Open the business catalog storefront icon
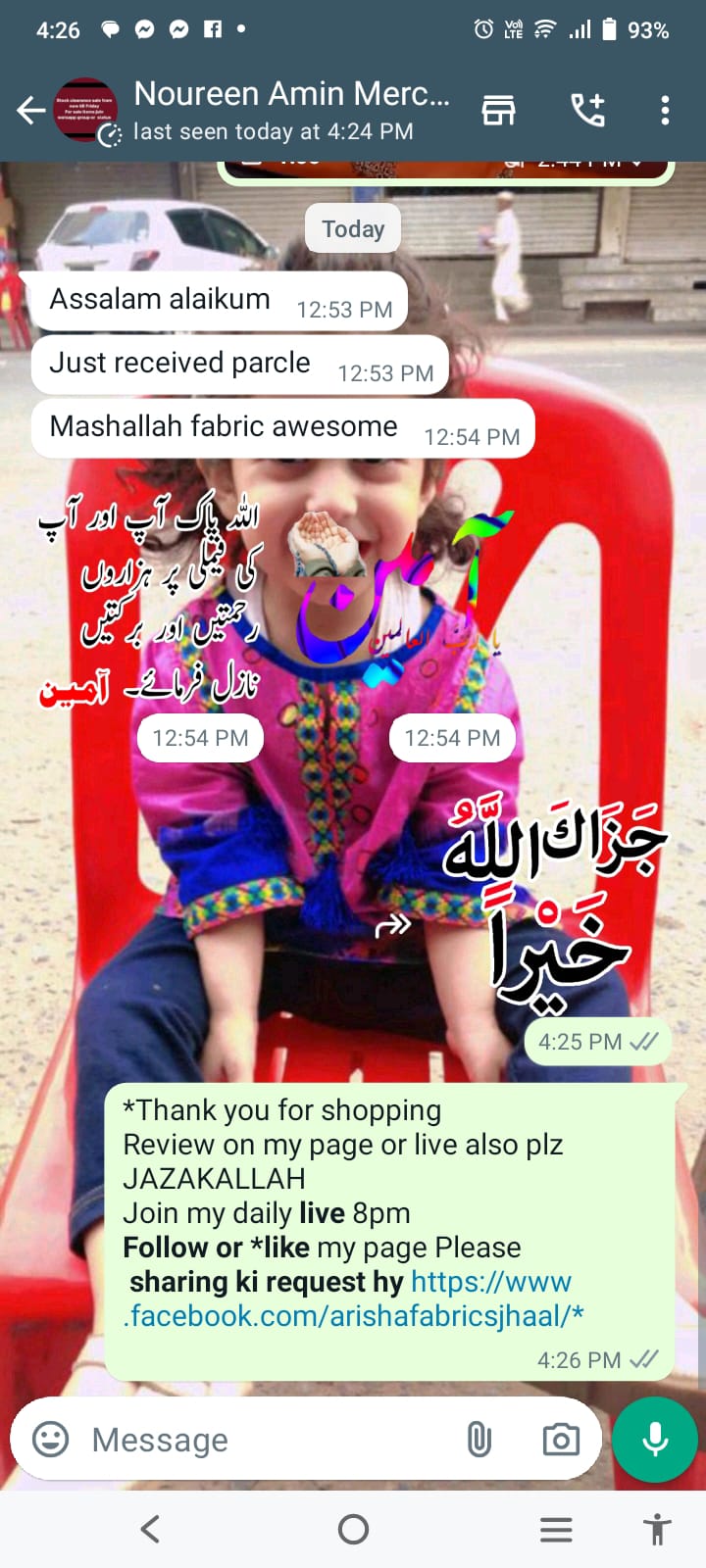Screen dimensions: 706x1568 pos(498,110)
